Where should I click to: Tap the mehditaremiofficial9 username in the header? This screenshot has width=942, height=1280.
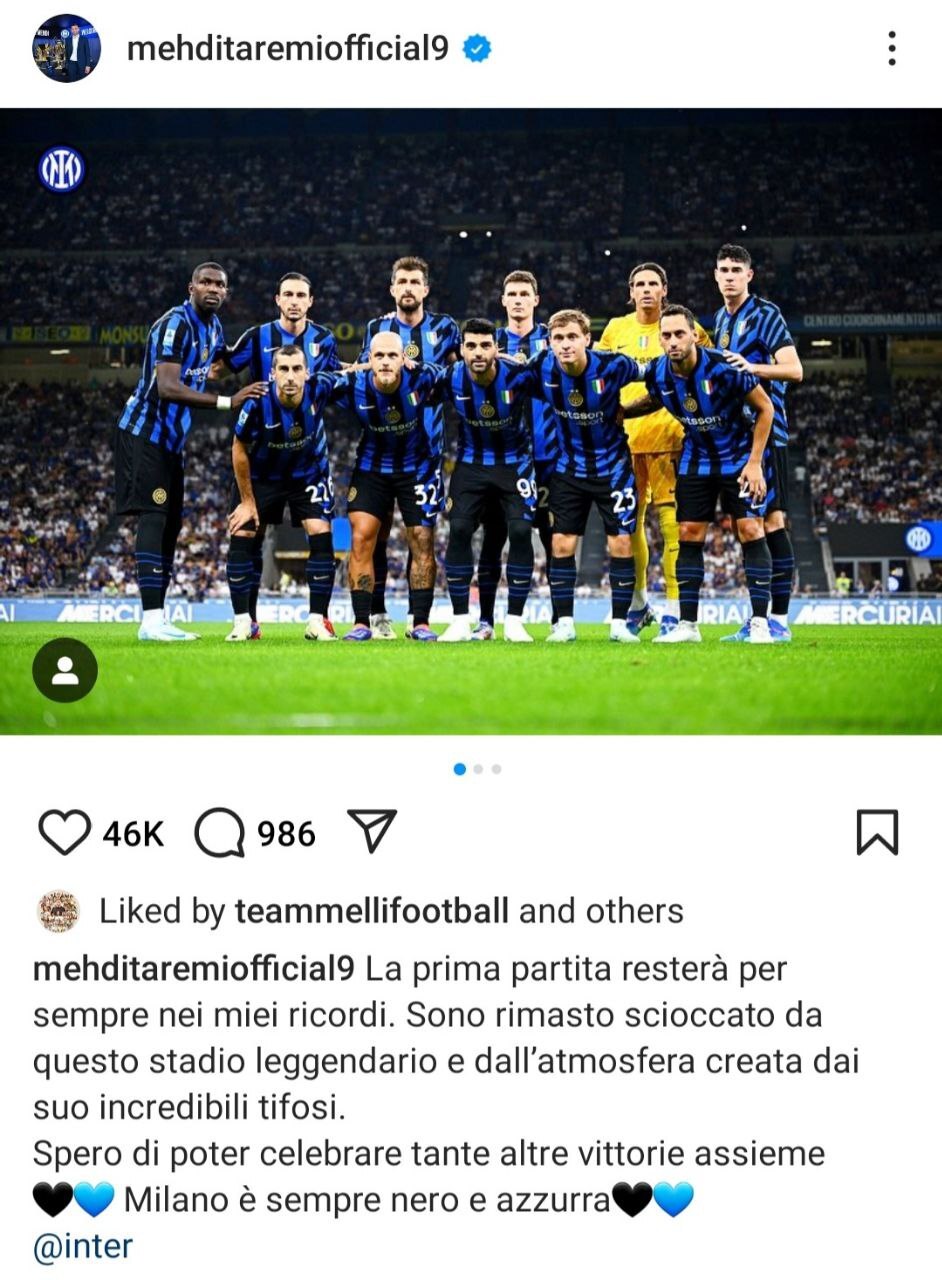click(x=288, y=48)
